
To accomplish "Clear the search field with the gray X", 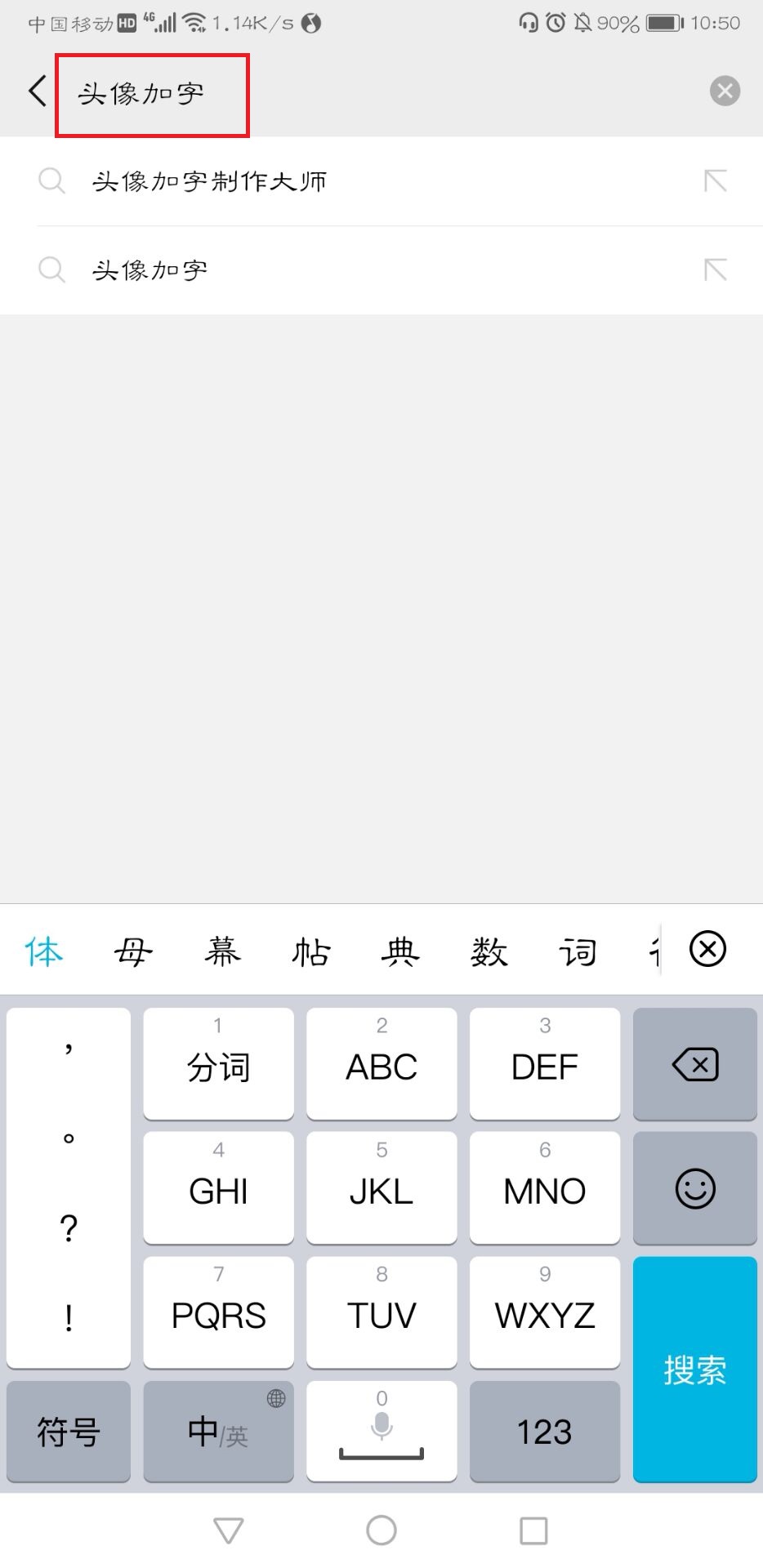I will point(724,91).
